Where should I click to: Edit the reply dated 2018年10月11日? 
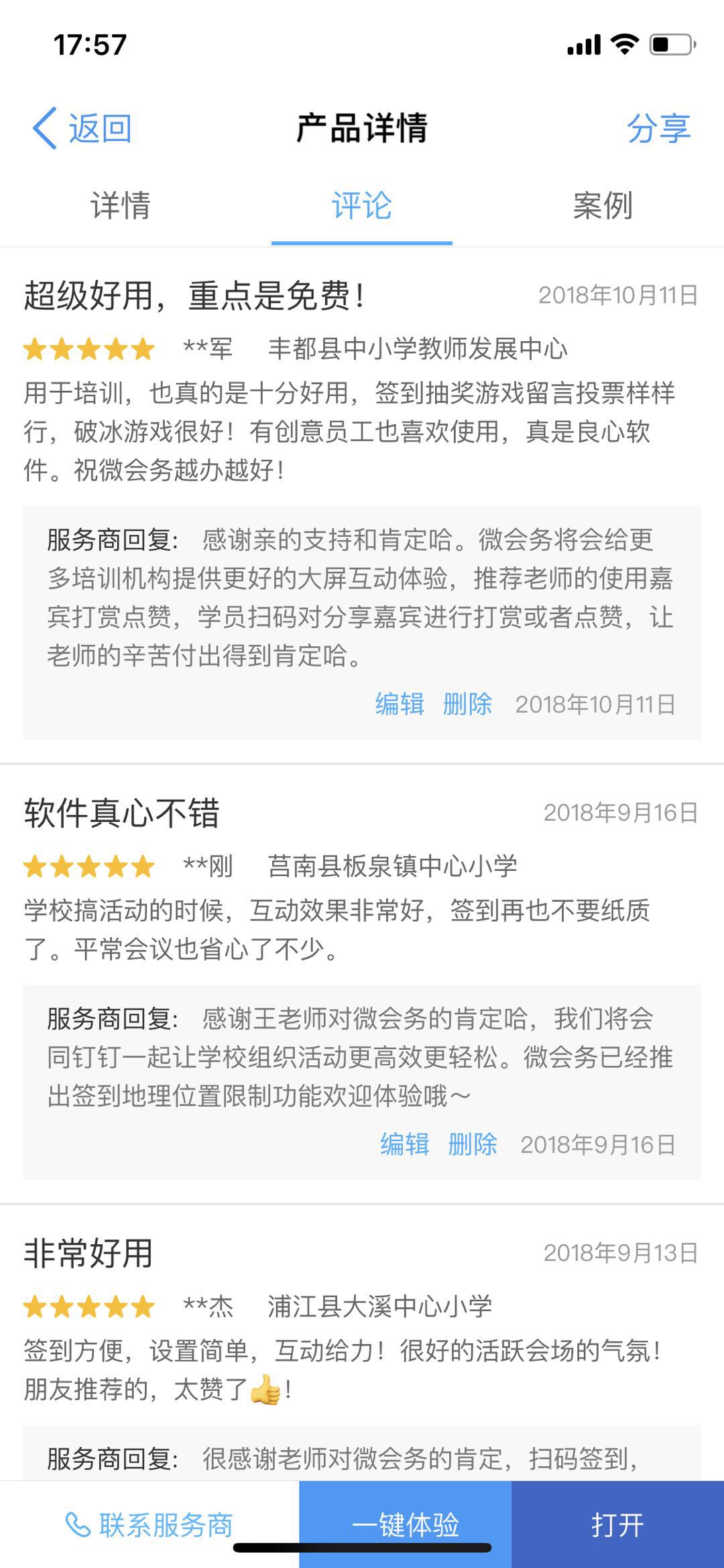(x=400, y=704)
